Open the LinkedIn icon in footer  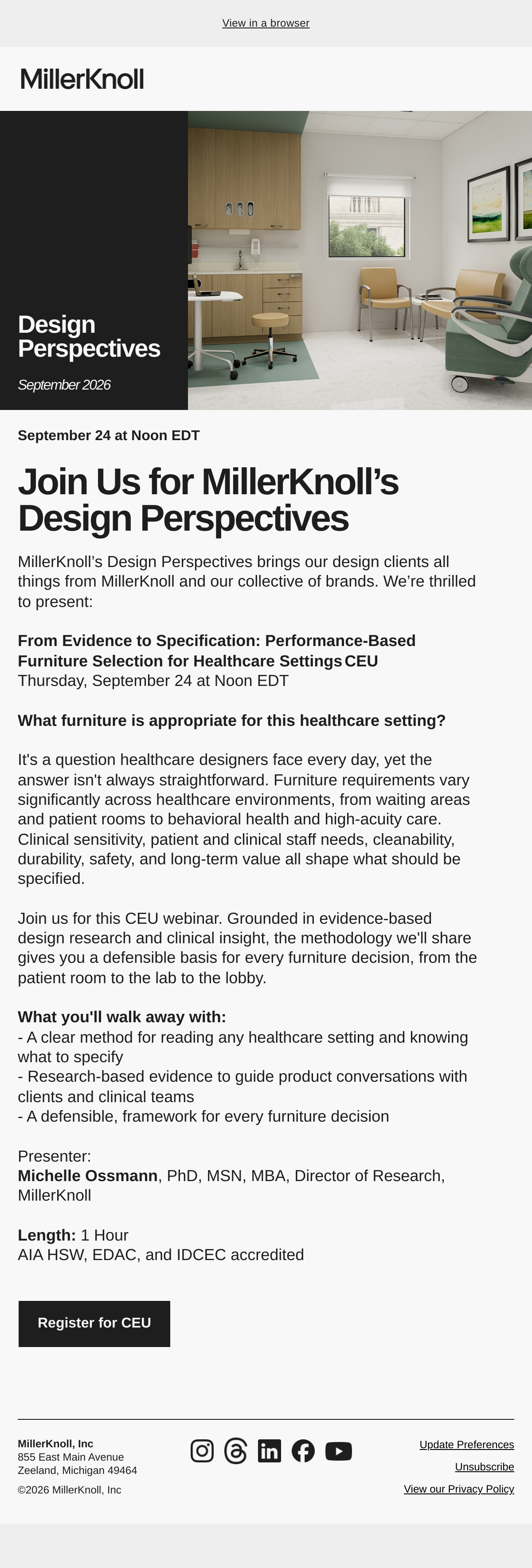pyautogui.click(x=270, y=1450)
